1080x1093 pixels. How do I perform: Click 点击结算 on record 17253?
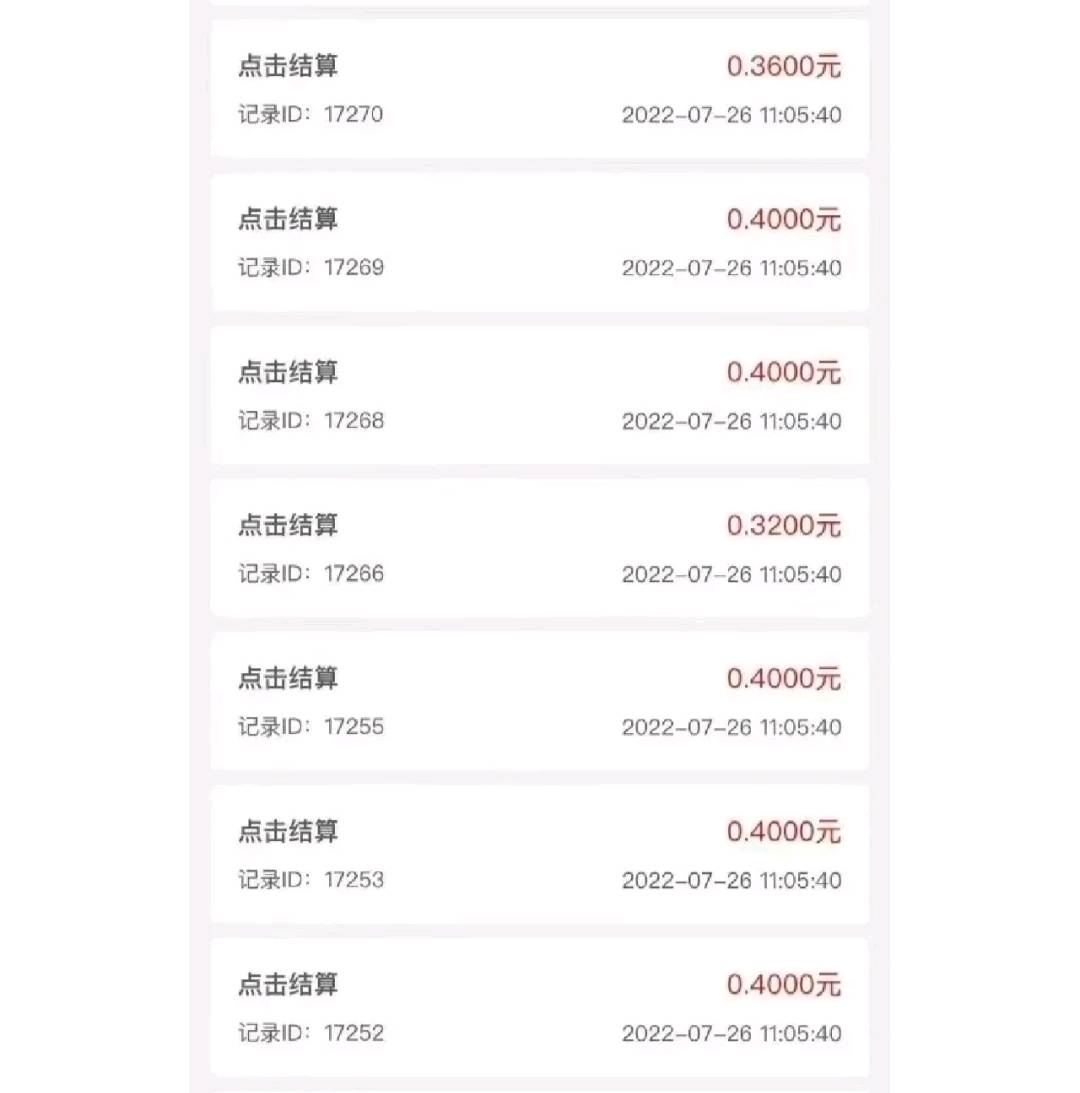[286, 831]
